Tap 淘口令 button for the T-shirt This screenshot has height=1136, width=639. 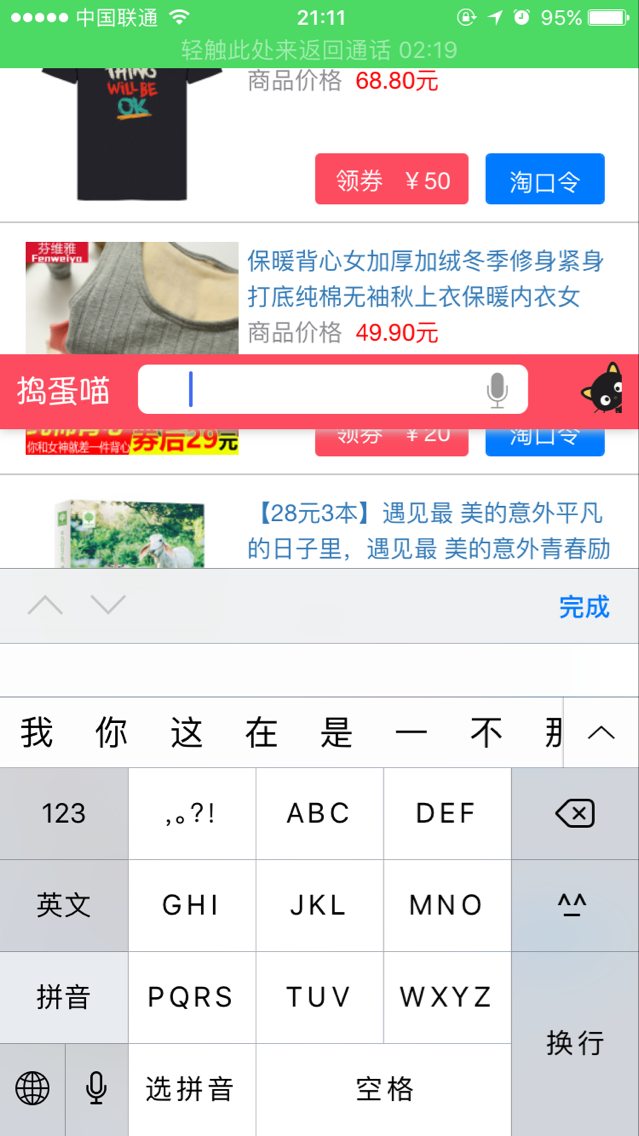(545, 179)
